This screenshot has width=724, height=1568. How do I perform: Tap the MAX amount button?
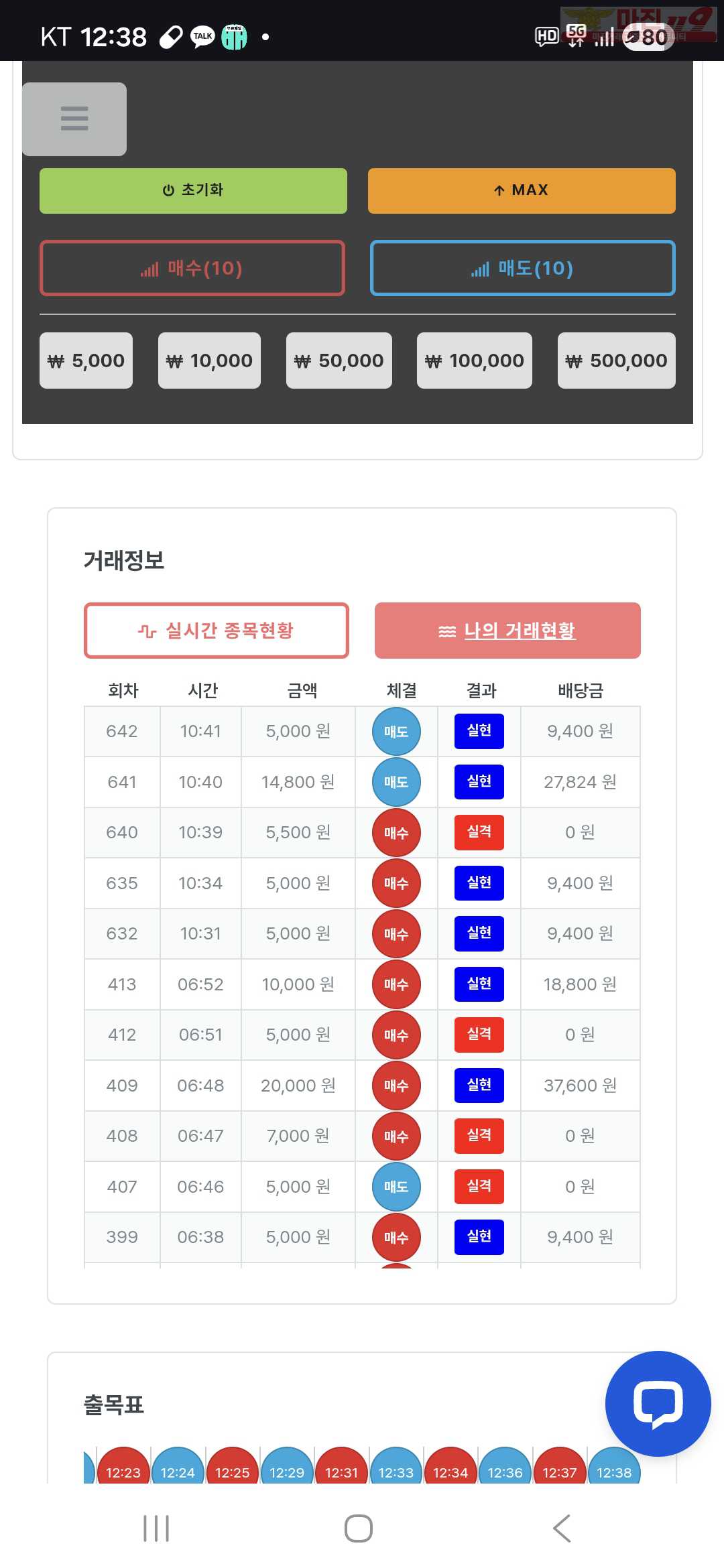click(x=522, y=191)
